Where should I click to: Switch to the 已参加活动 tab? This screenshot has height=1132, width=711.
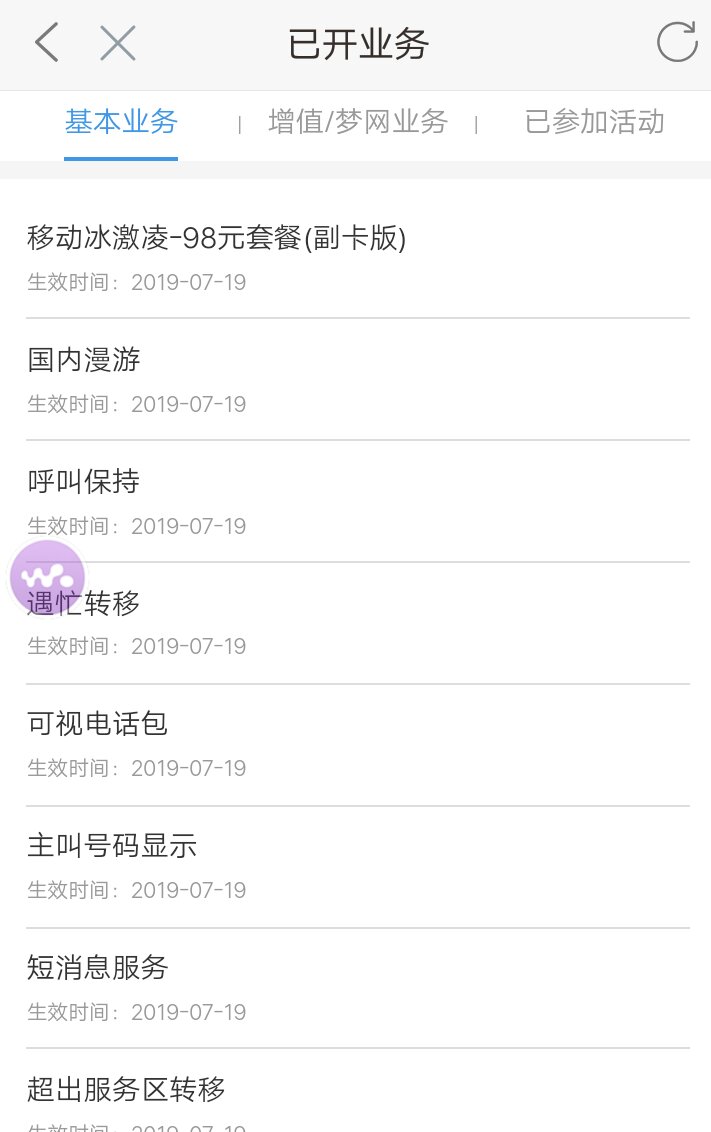594,123
